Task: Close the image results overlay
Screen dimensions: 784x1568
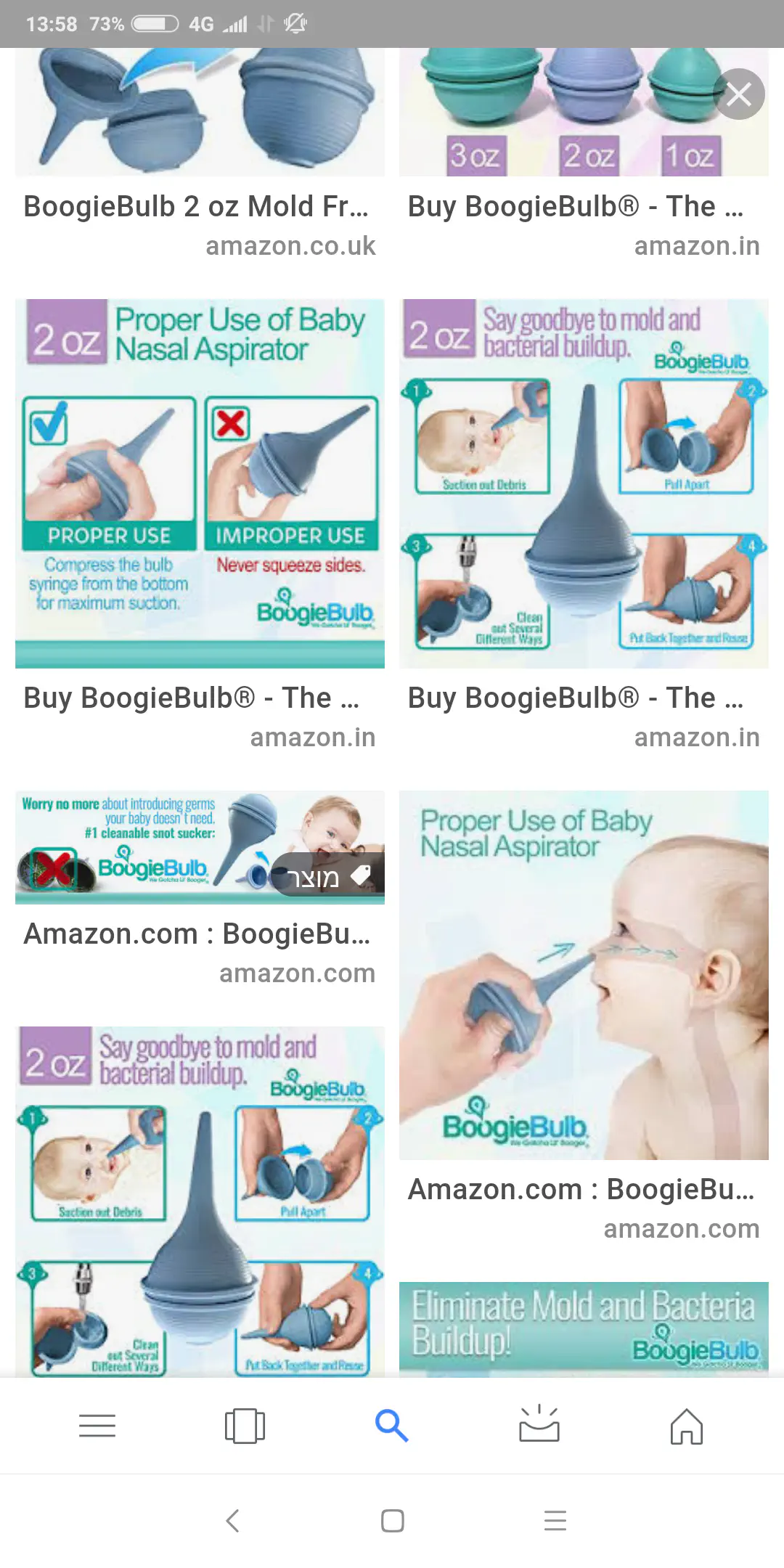Action: pos(738,94)
